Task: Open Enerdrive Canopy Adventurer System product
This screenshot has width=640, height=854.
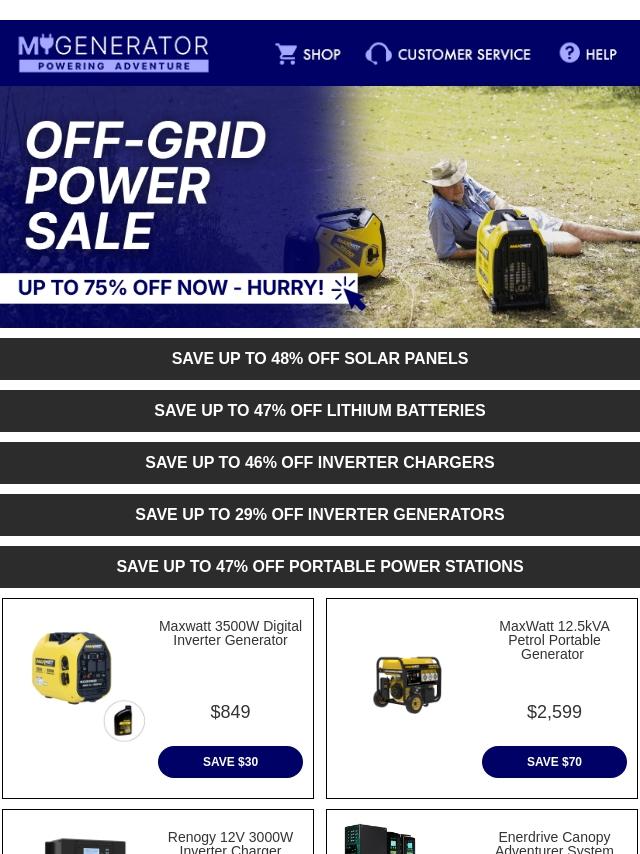Action: (554, 843)
